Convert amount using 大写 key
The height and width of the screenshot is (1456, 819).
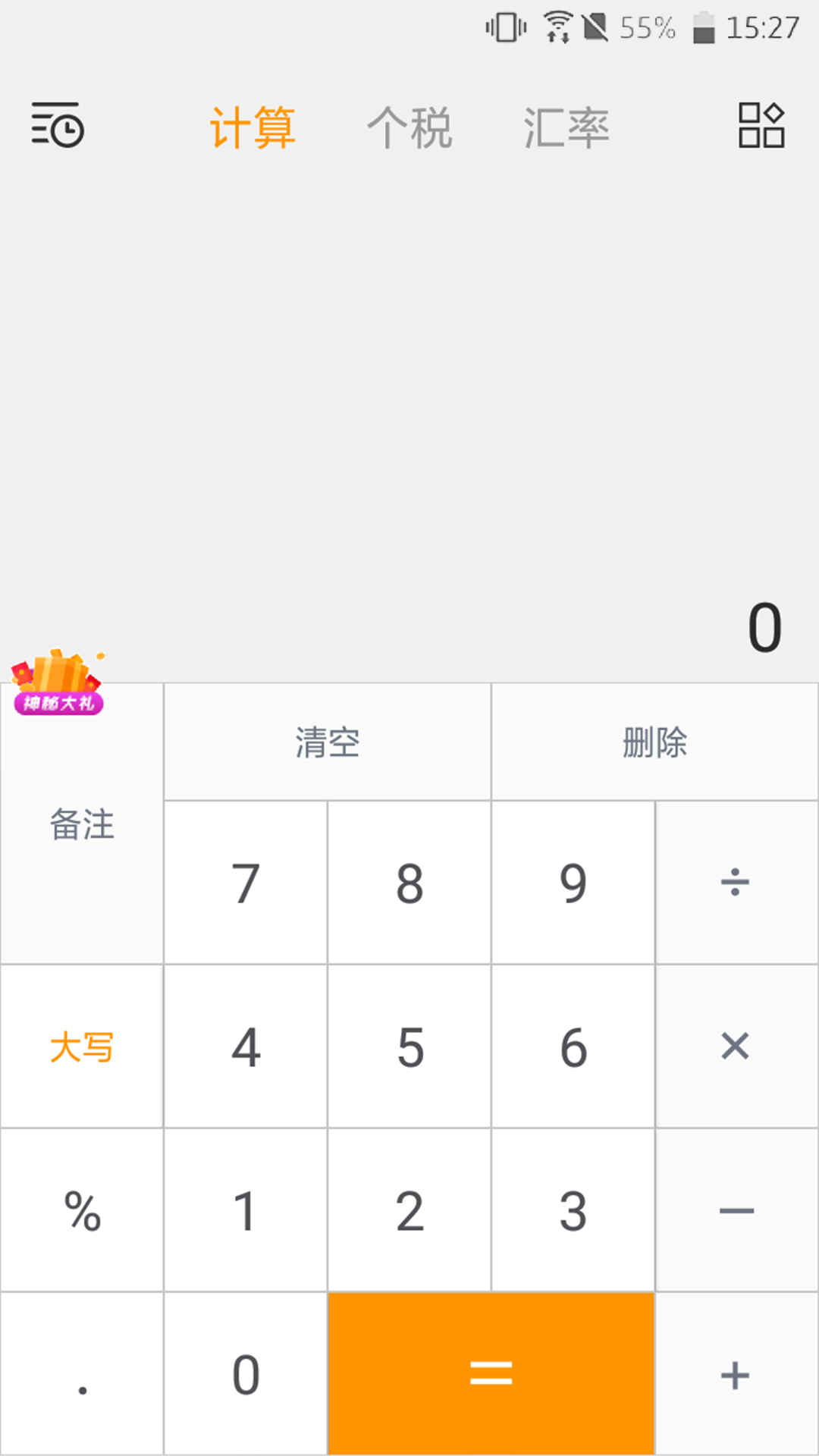82,1047
